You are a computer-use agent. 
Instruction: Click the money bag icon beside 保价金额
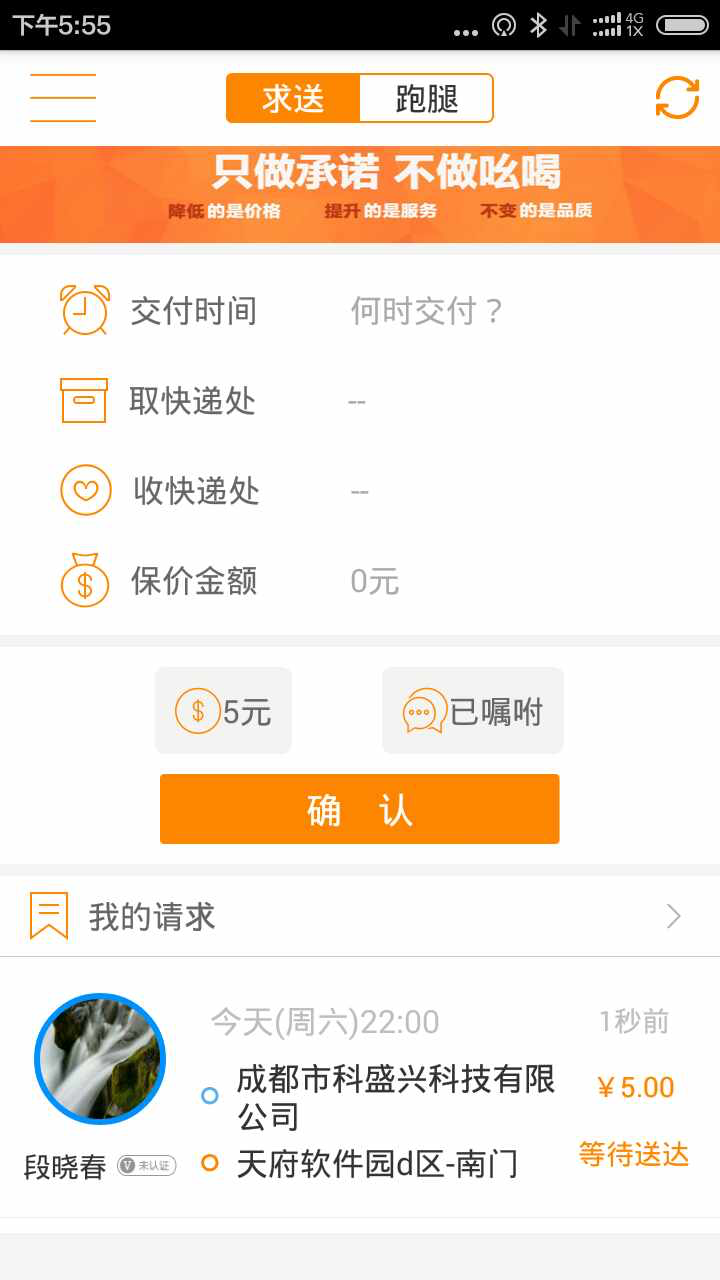tap(85, 581)
